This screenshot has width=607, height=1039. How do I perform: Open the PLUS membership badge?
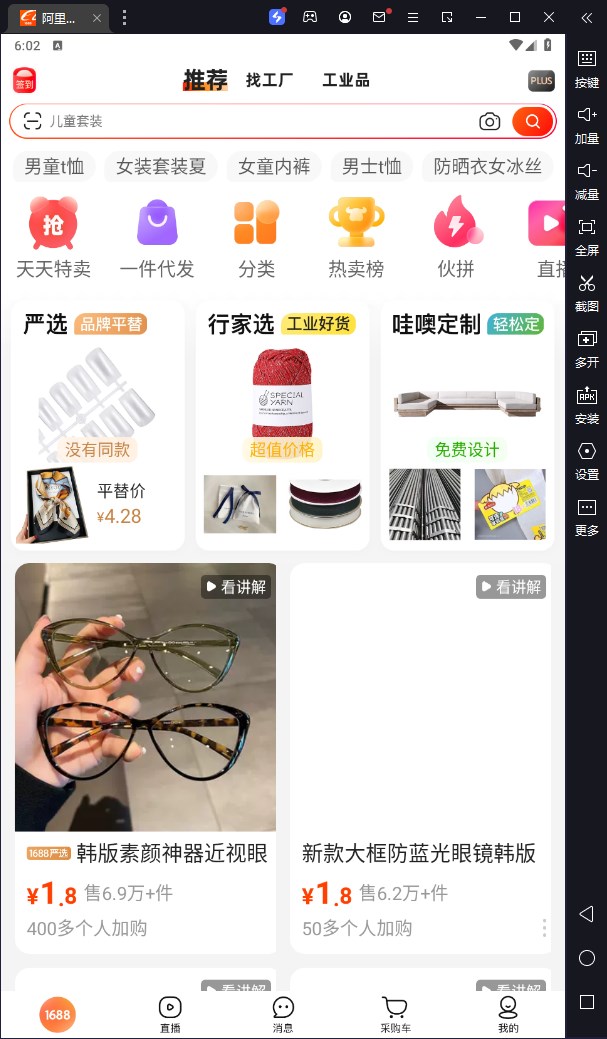[541, 81]
